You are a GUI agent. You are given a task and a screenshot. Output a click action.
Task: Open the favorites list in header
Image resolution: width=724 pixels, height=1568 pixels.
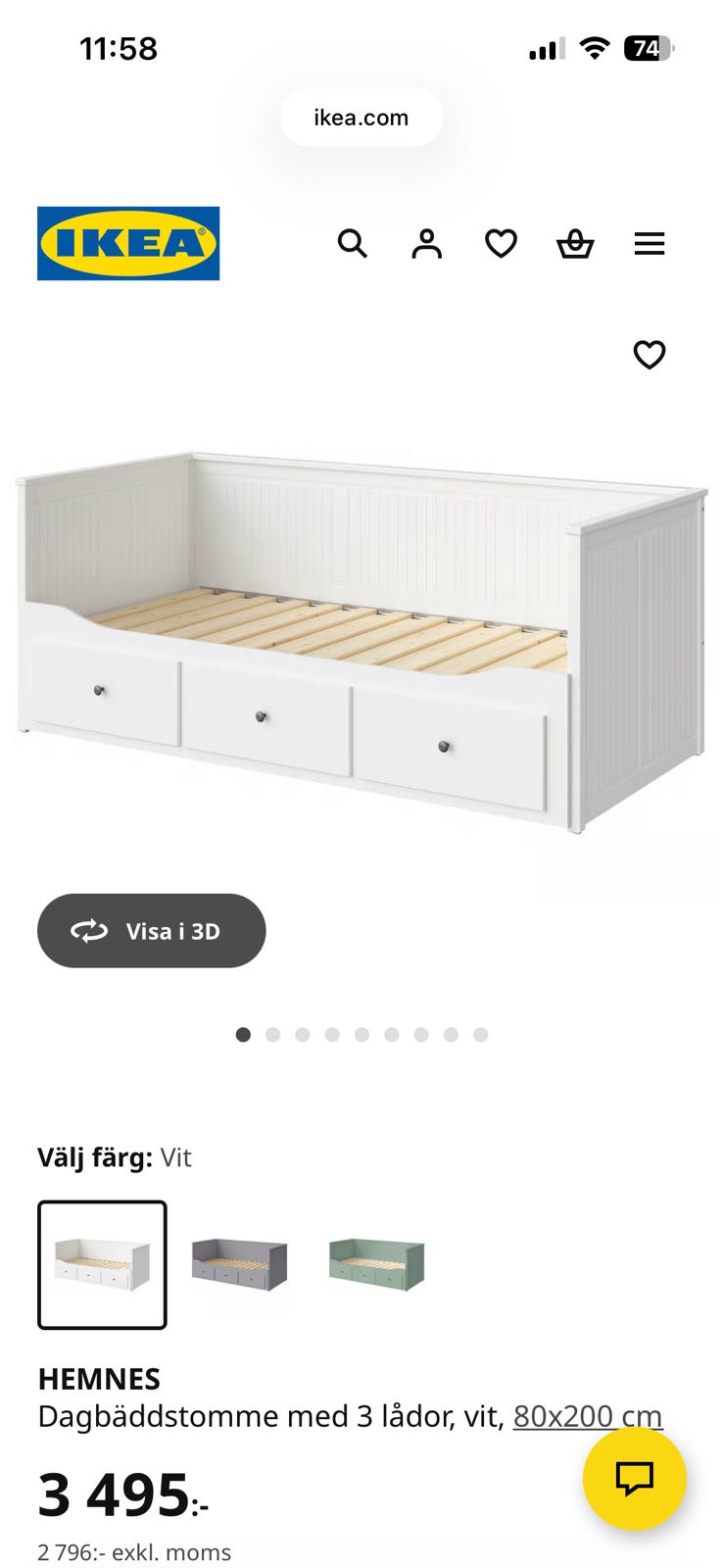tap(501, 243)
